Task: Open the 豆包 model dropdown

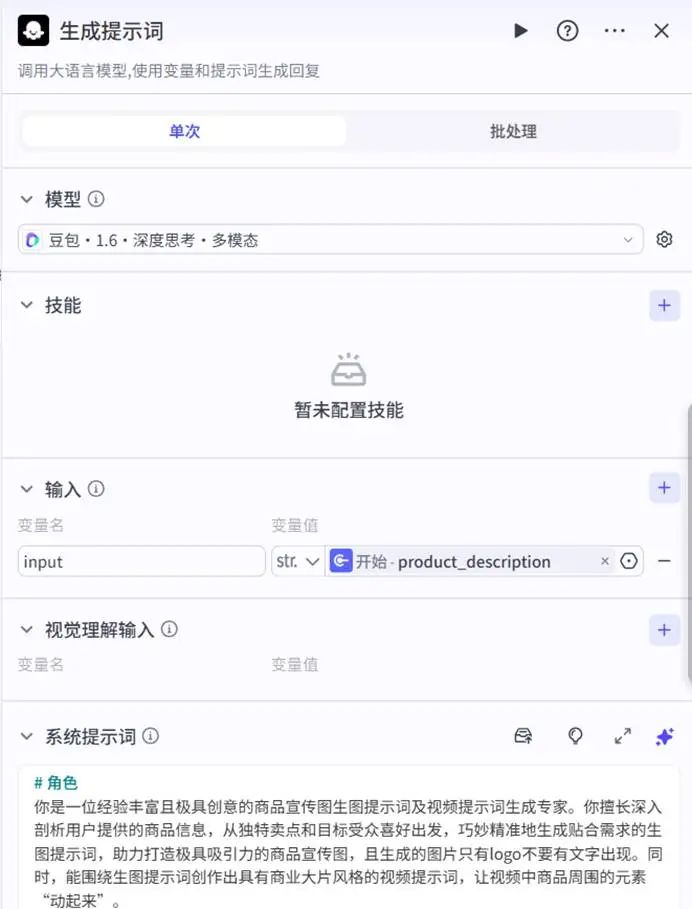Action: 330,240
